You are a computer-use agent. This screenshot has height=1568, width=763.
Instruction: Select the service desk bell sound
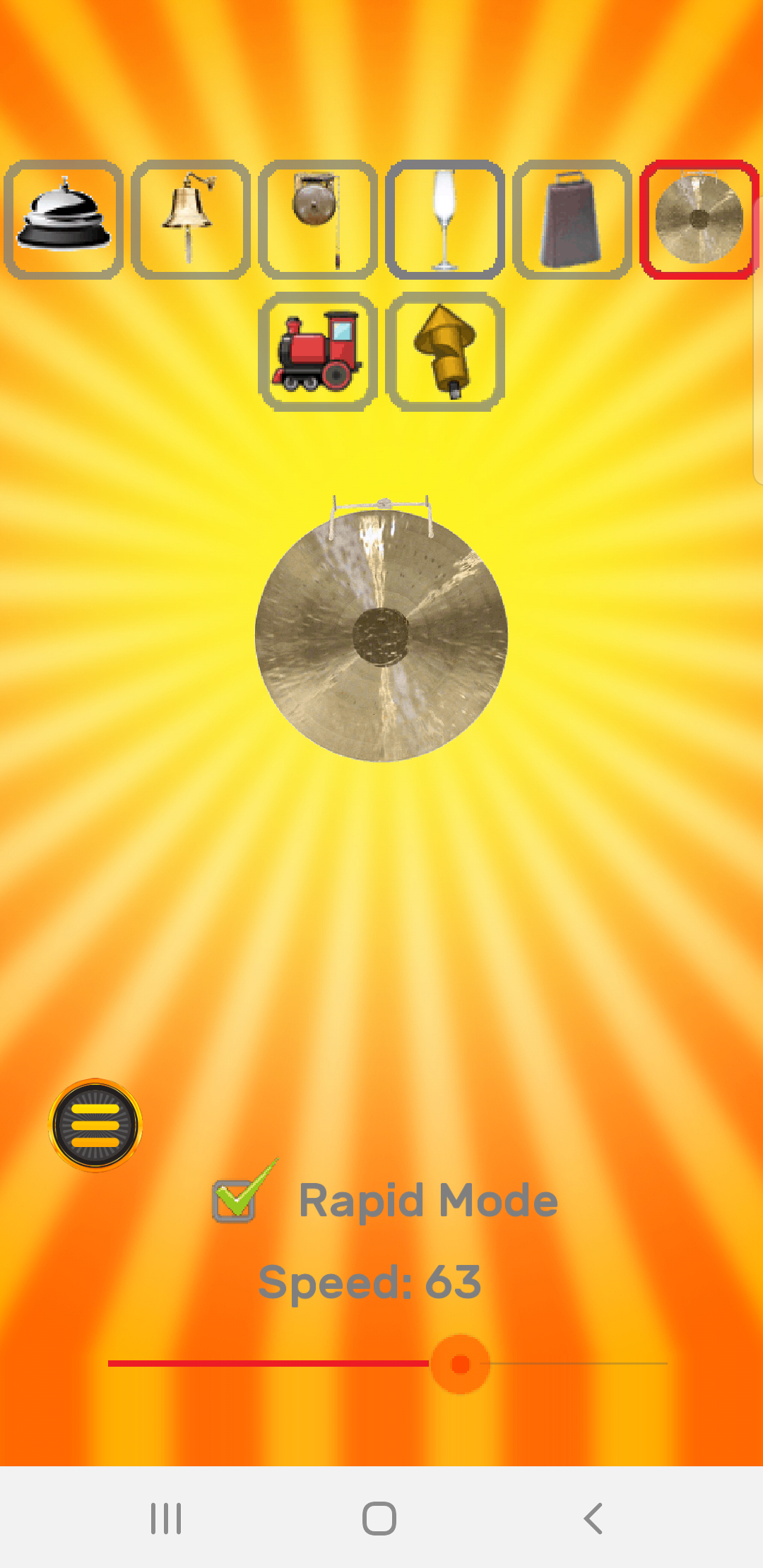pyautogui.click(x=64, y=220)
